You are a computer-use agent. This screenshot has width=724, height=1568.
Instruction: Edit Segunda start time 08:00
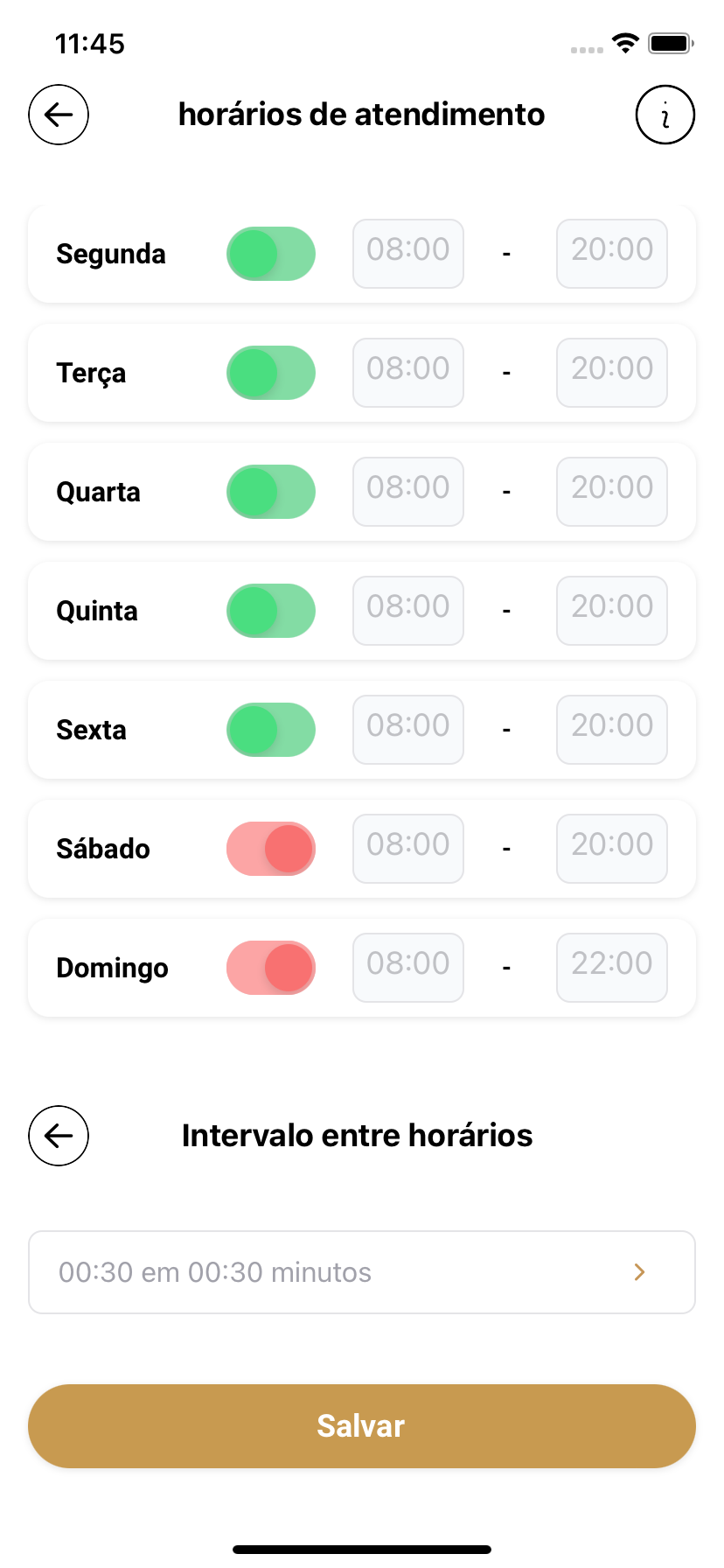coord(408,254)
